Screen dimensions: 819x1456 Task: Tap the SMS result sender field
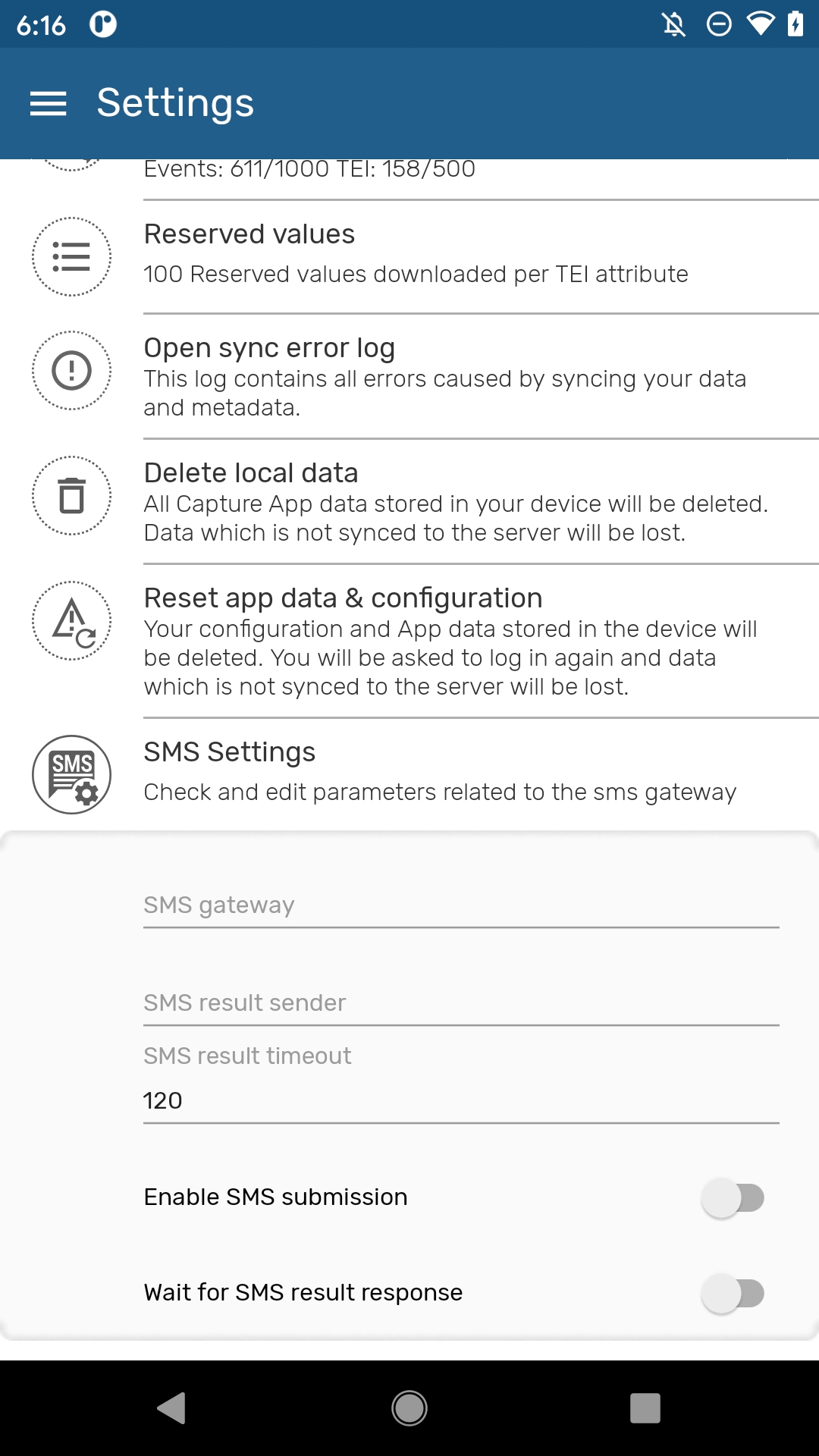click(x=461, y=1003)
